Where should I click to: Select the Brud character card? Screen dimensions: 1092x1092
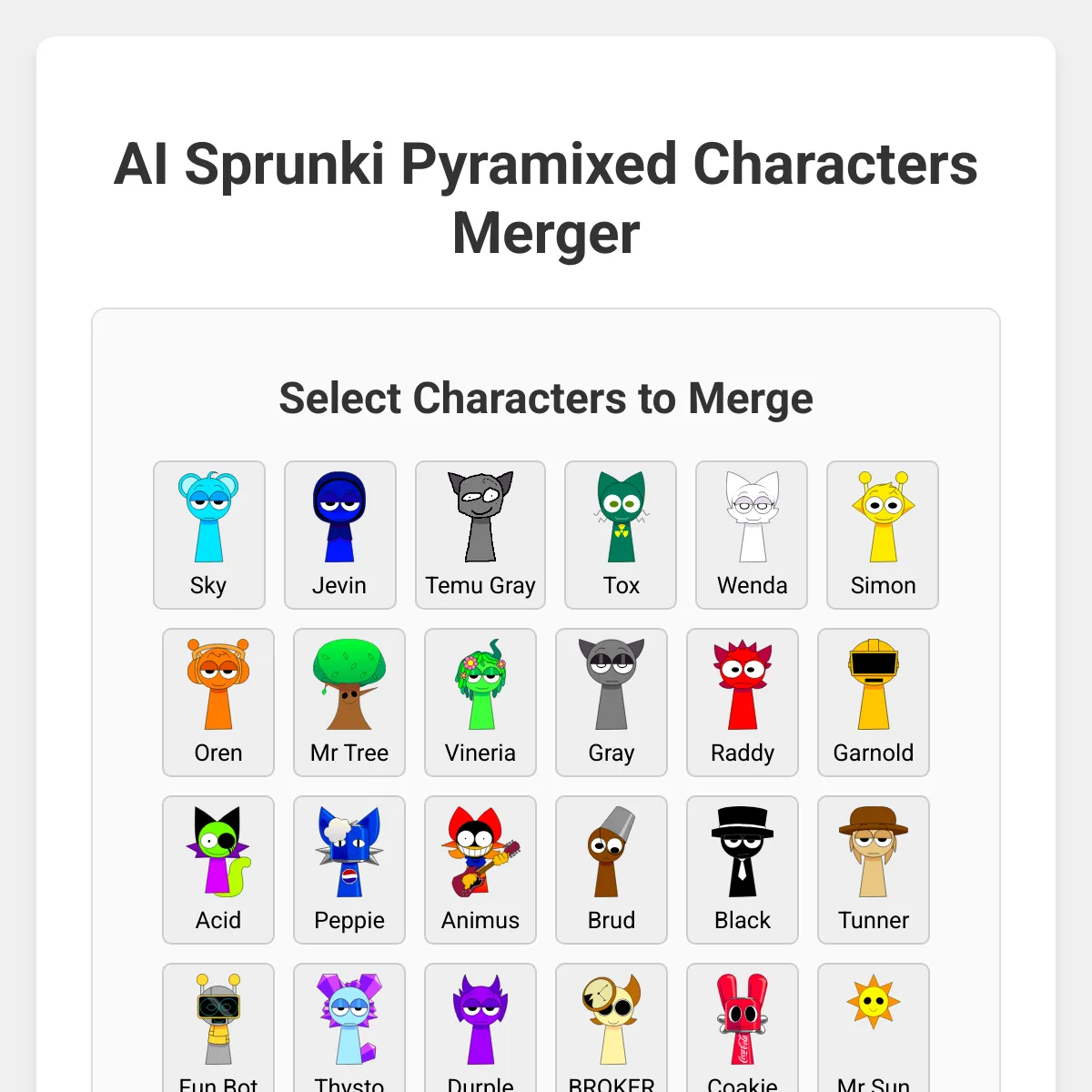click(612, 869)
